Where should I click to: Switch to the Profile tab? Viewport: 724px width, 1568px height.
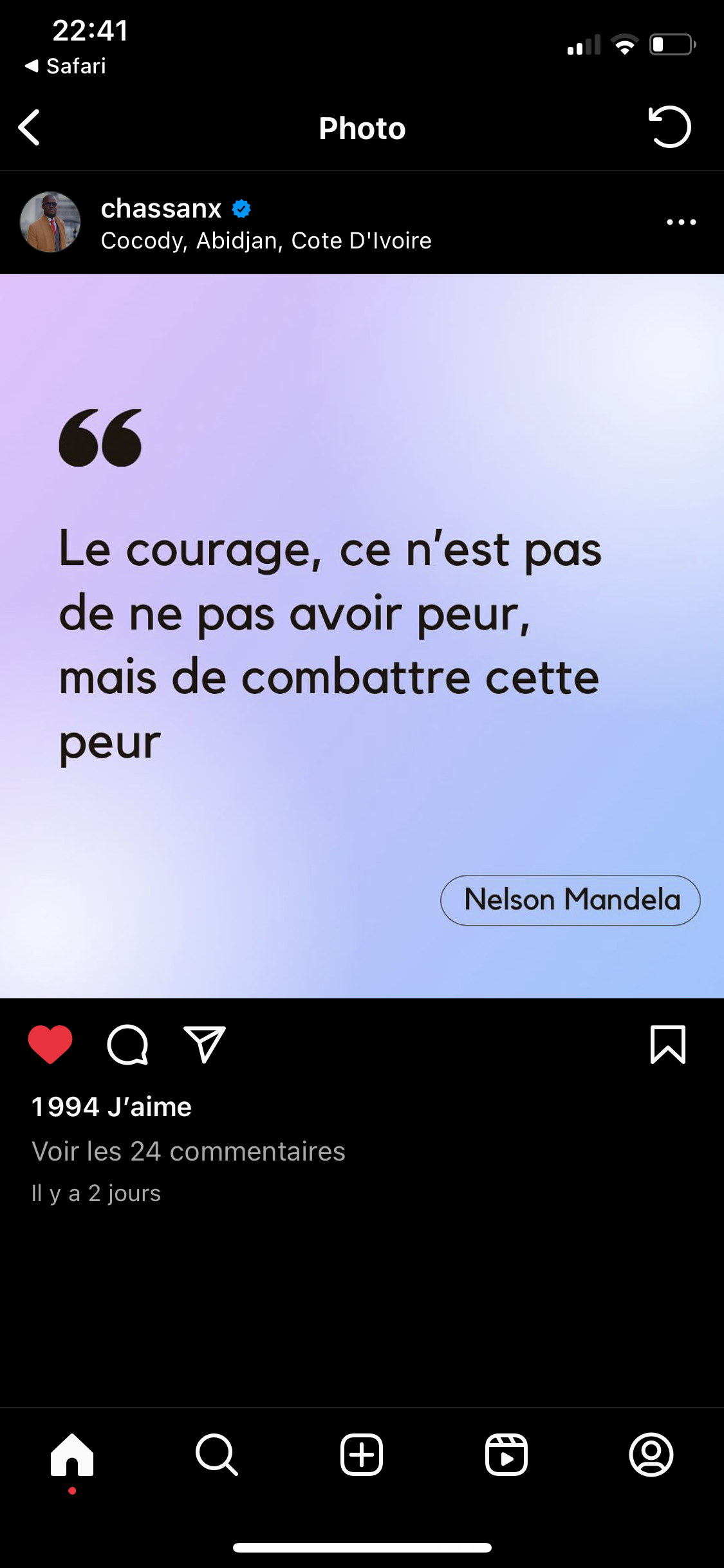pos(651,1455)
